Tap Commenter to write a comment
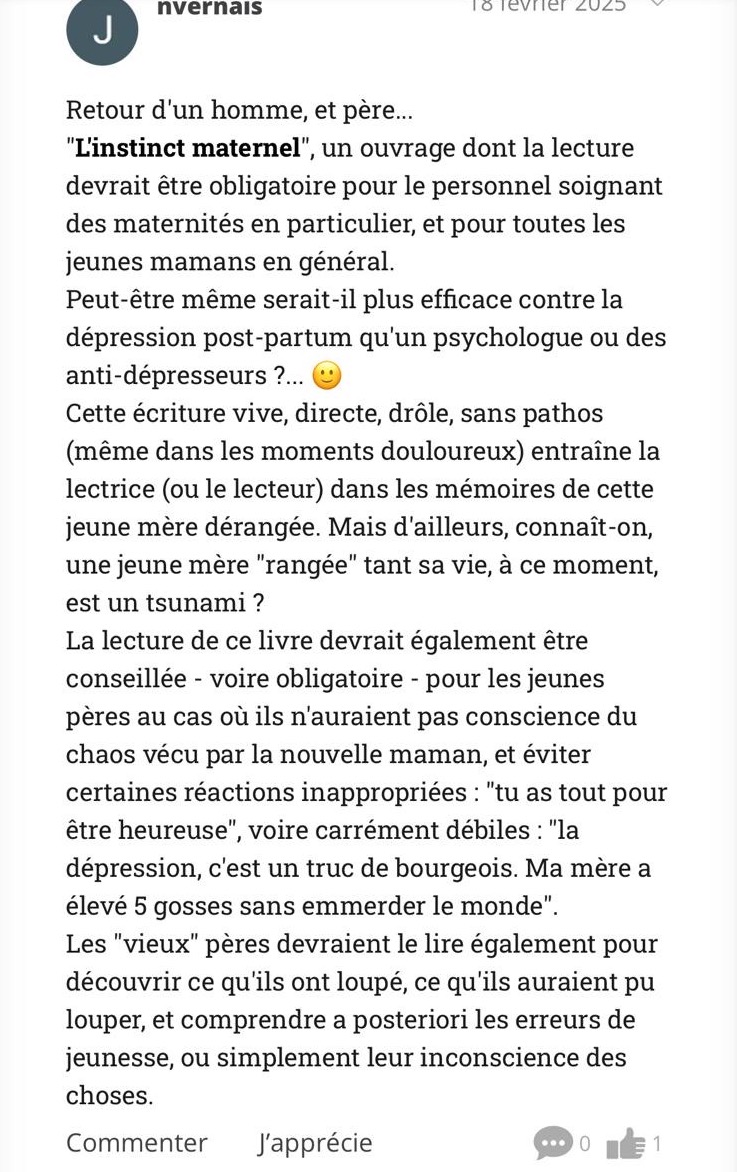The width and height of the screenshot is (737, 1172). (137, 1142)
